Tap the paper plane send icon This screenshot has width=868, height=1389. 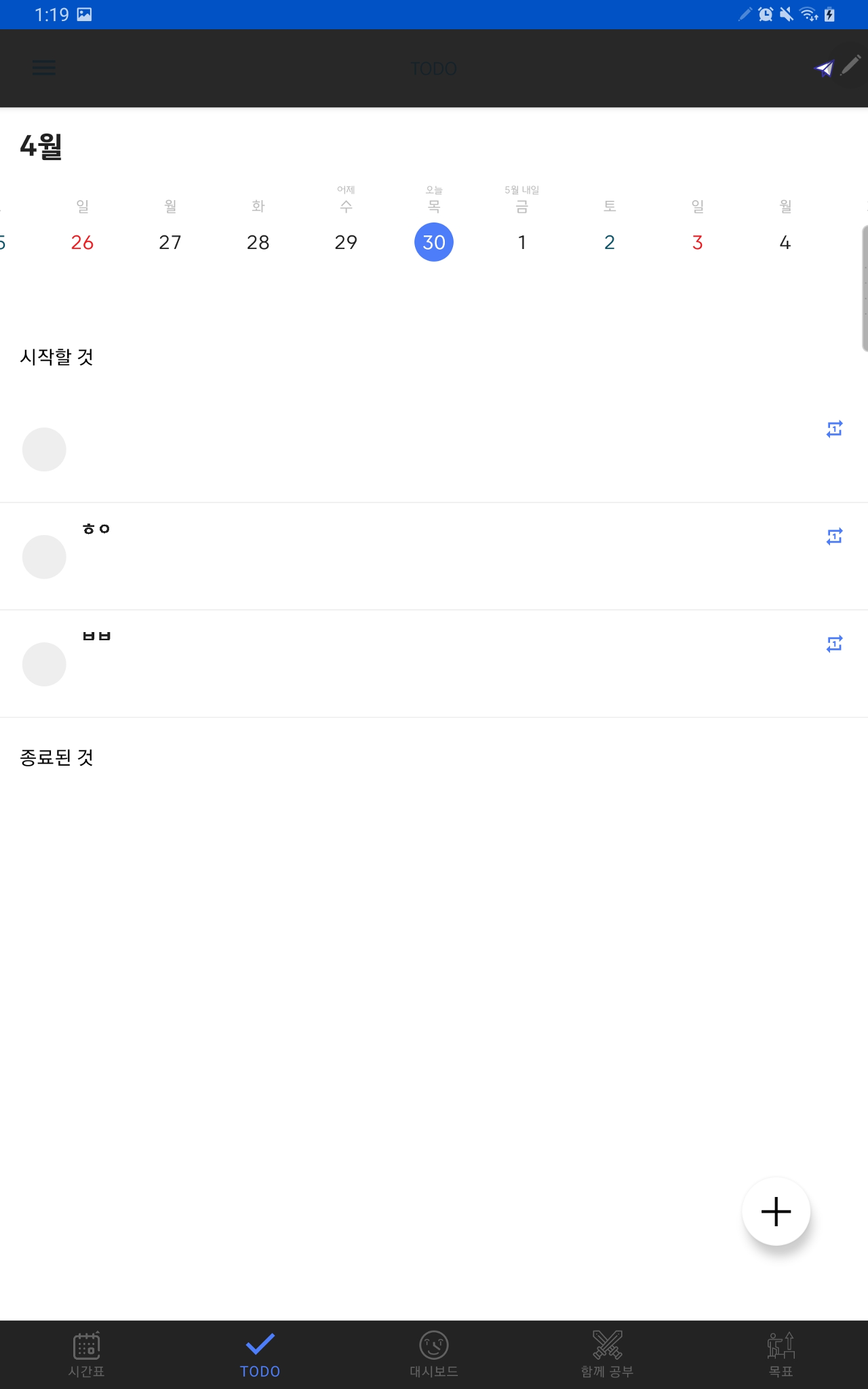824,68
